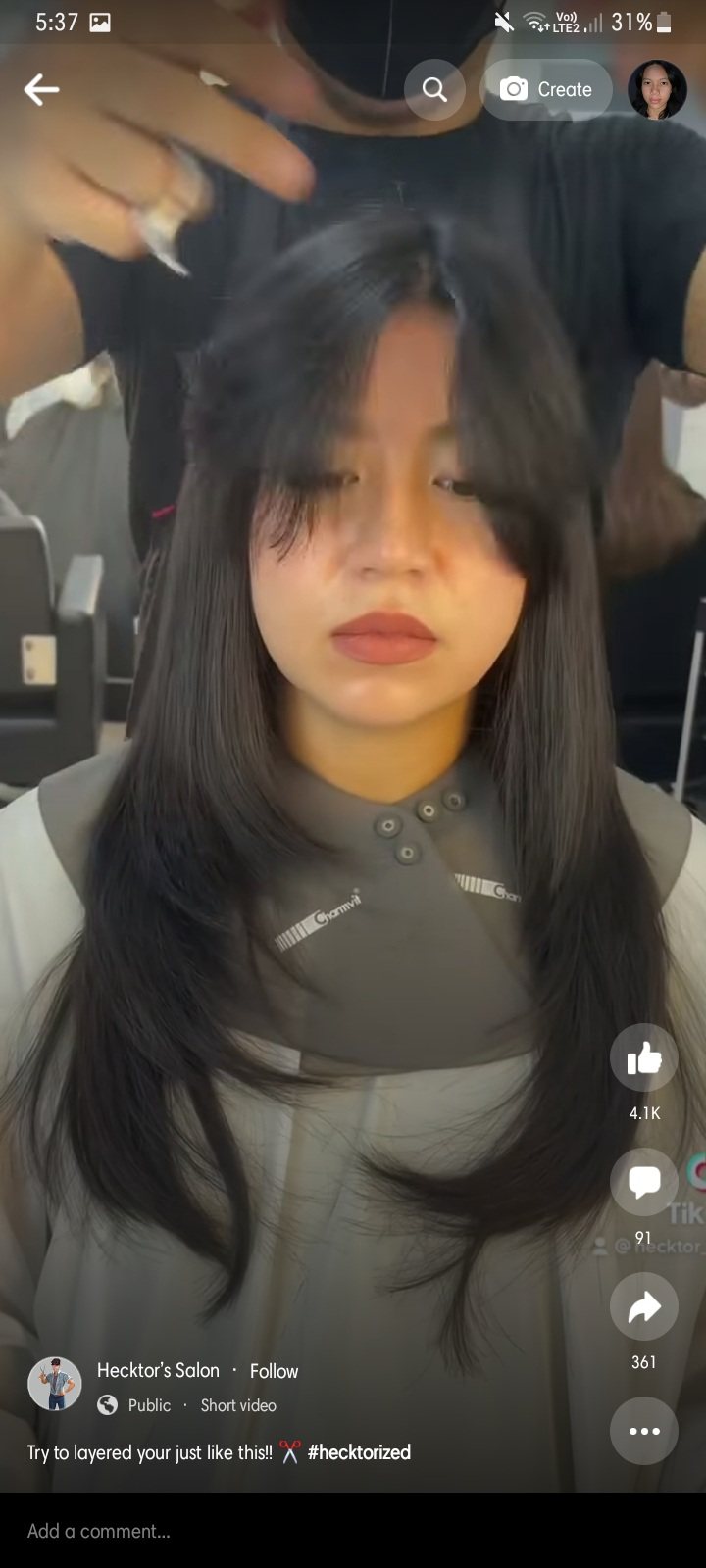706x1568 pixels.
Task: Tap the Create camera button
Action: click(x=546, y=90)
